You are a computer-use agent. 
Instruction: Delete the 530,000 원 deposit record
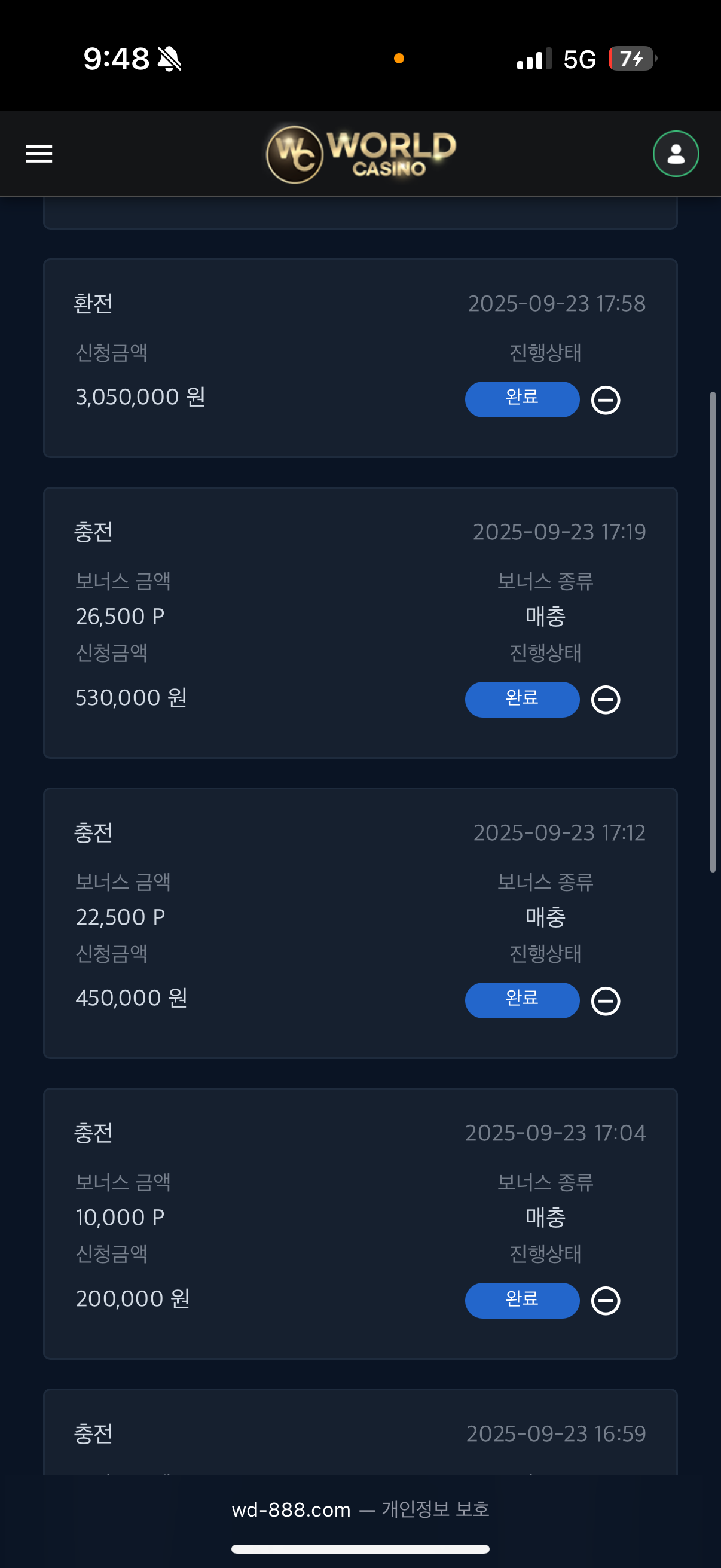(606, 700)
